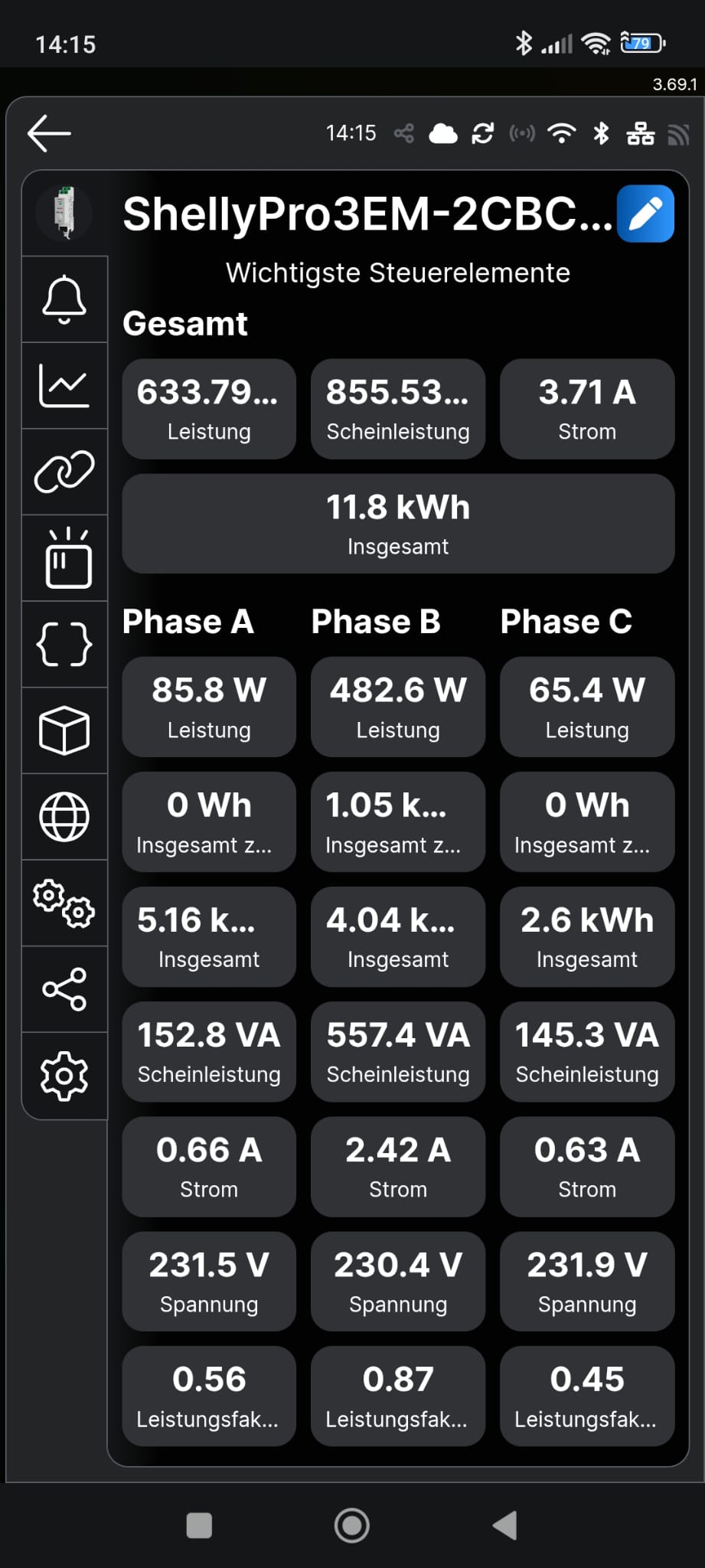Open the globe network tab
This screenshot has height=1568, width=705.
pos(64,817)
